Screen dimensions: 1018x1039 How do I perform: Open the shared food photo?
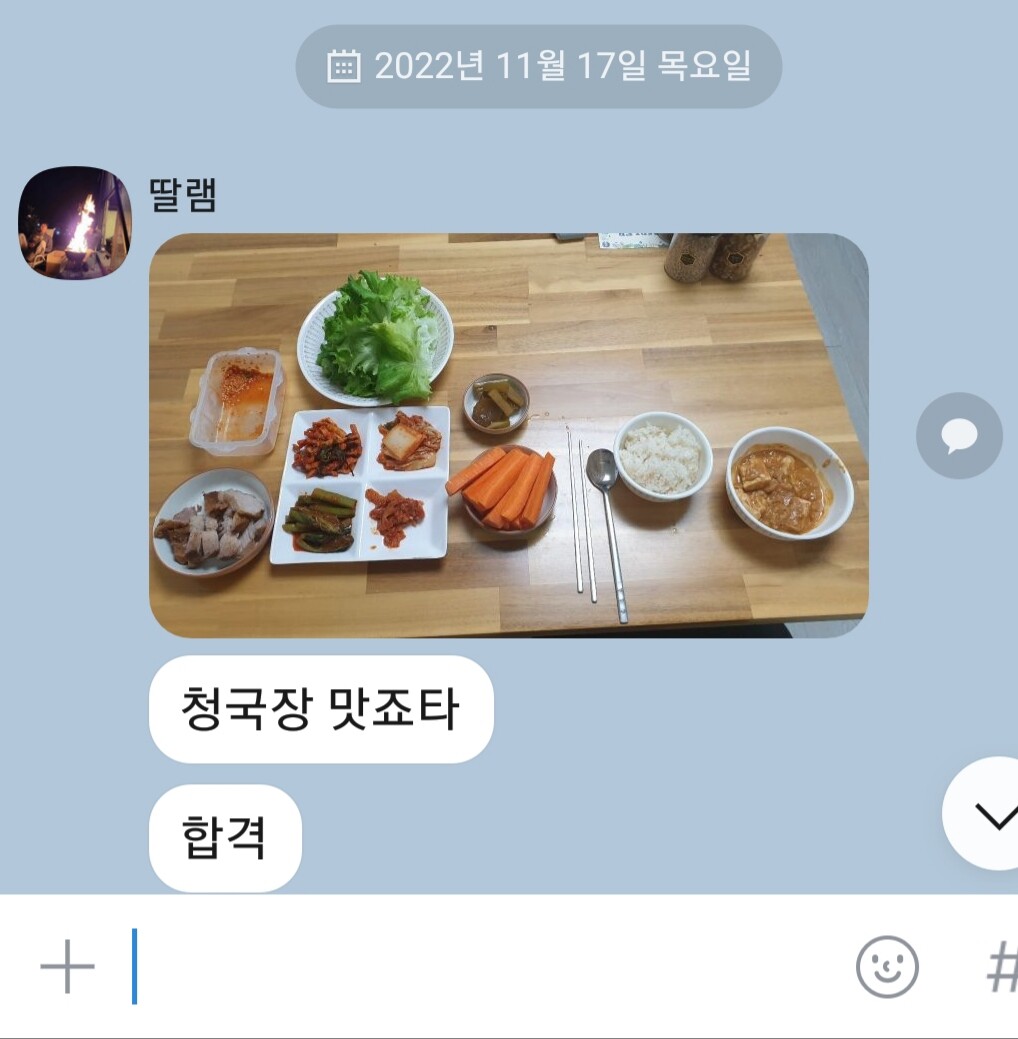click(508, 435)
